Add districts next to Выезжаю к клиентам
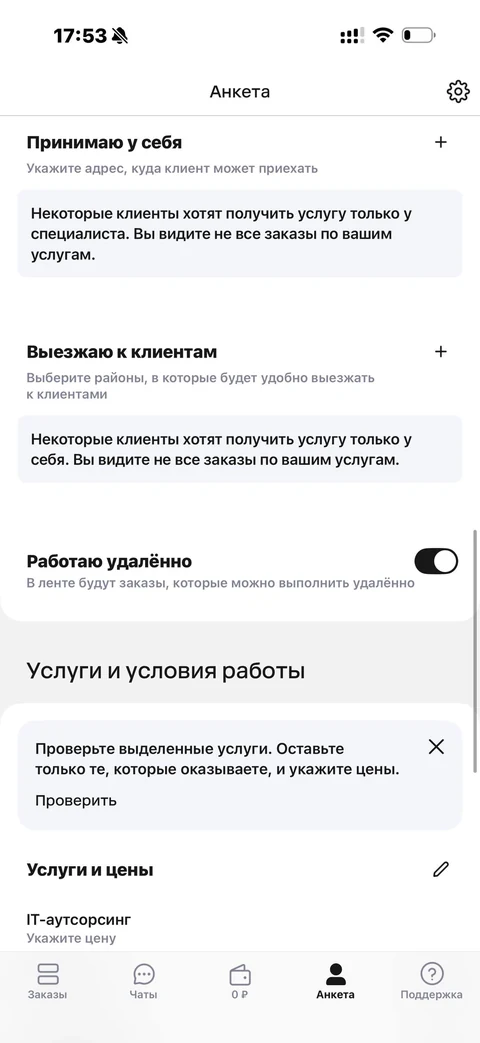Screen dimensions: 480x1043 point(440,352)
